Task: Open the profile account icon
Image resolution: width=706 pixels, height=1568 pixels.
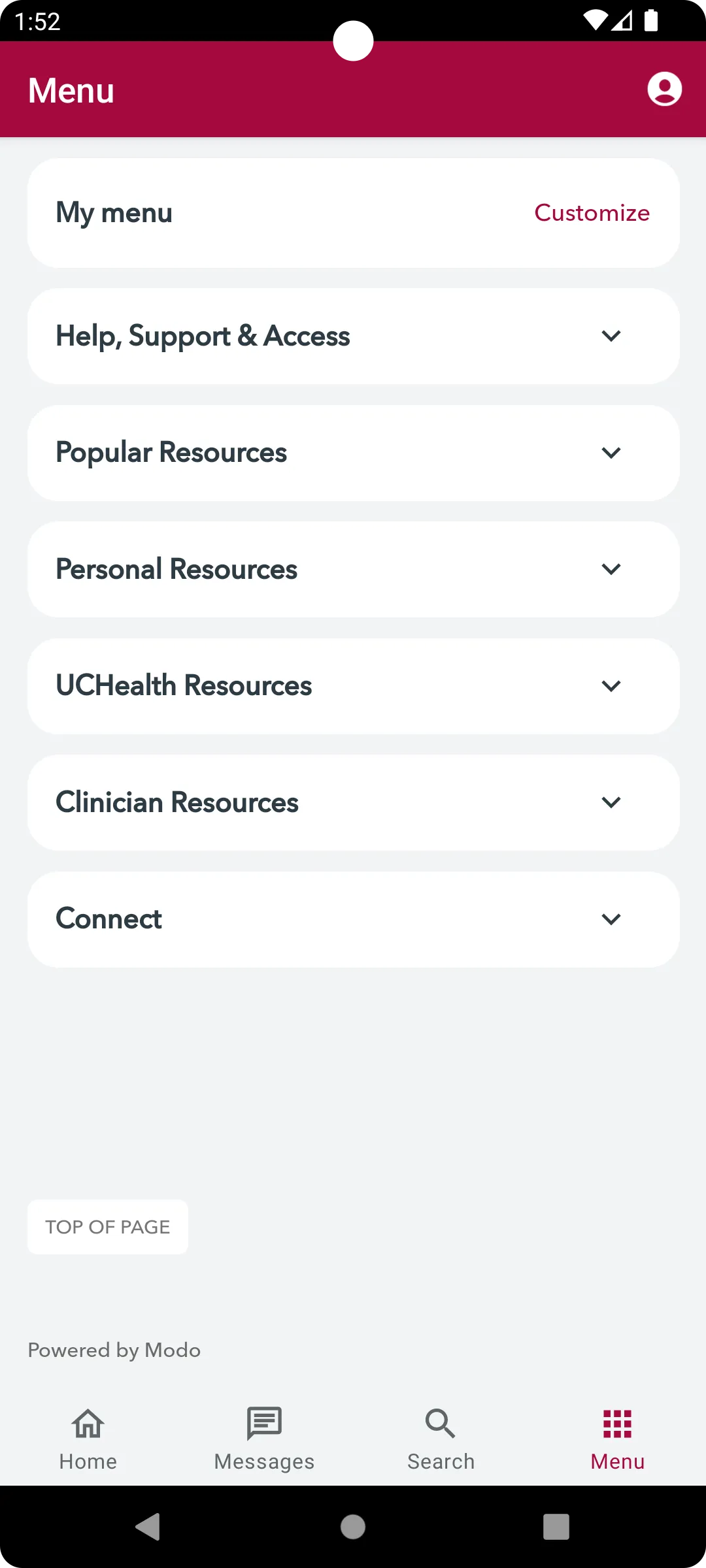Action: 664,90
